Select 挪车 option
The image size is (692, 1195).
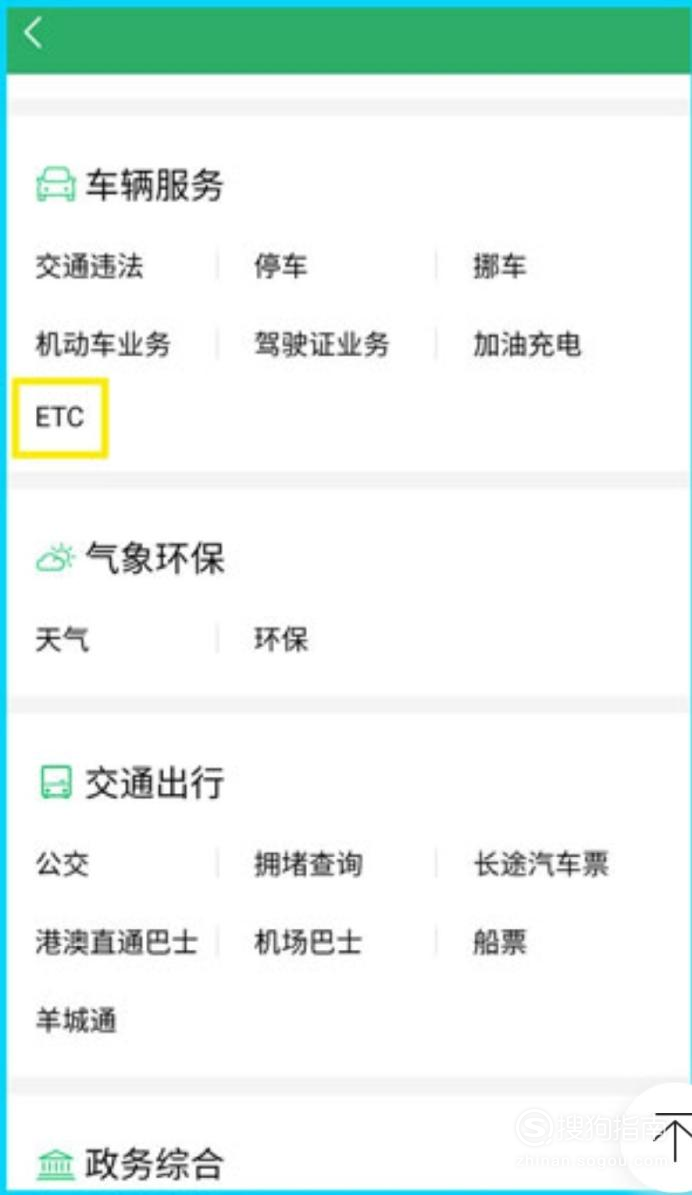coord(499,266)
